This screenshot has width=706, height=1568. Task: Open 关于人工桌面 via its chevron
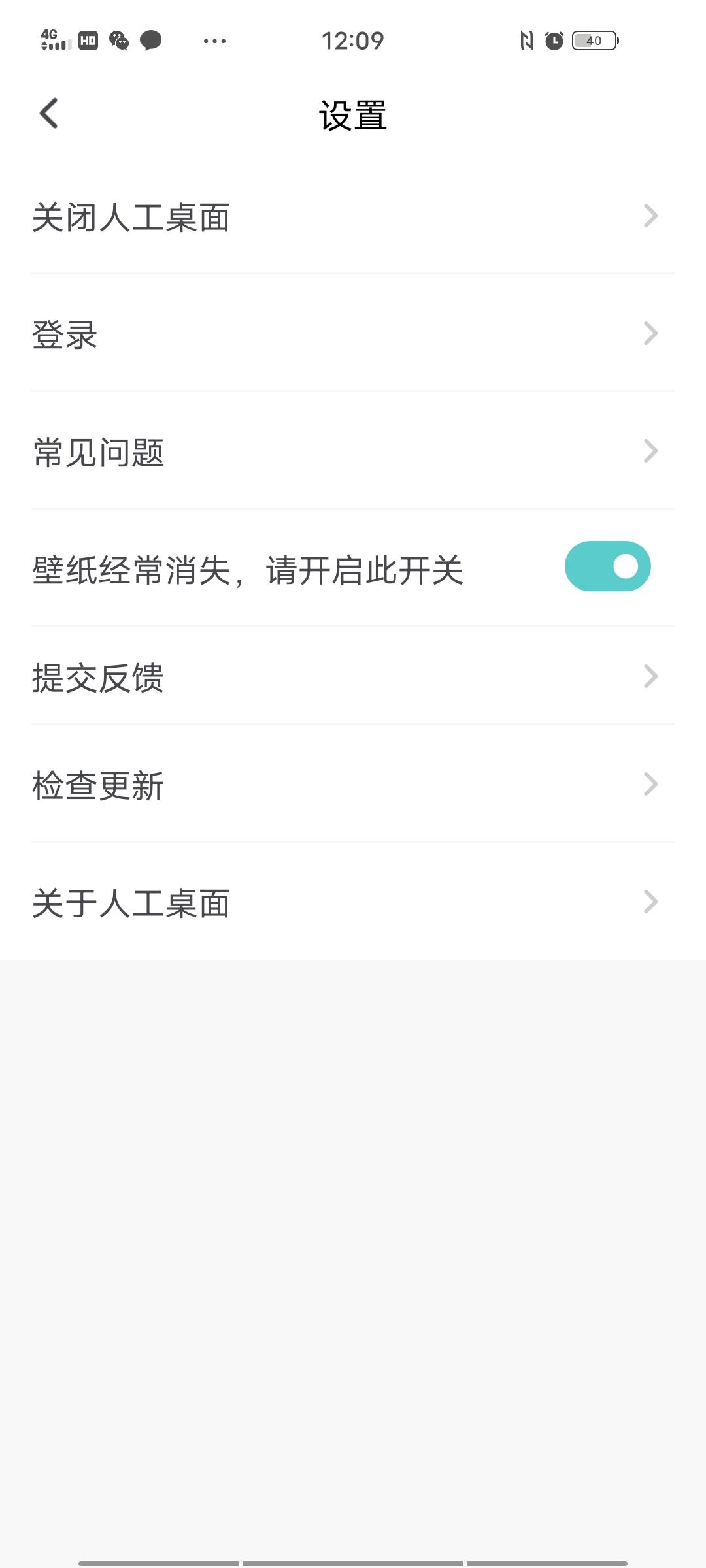pyautogui.click(x=649, y=902)
